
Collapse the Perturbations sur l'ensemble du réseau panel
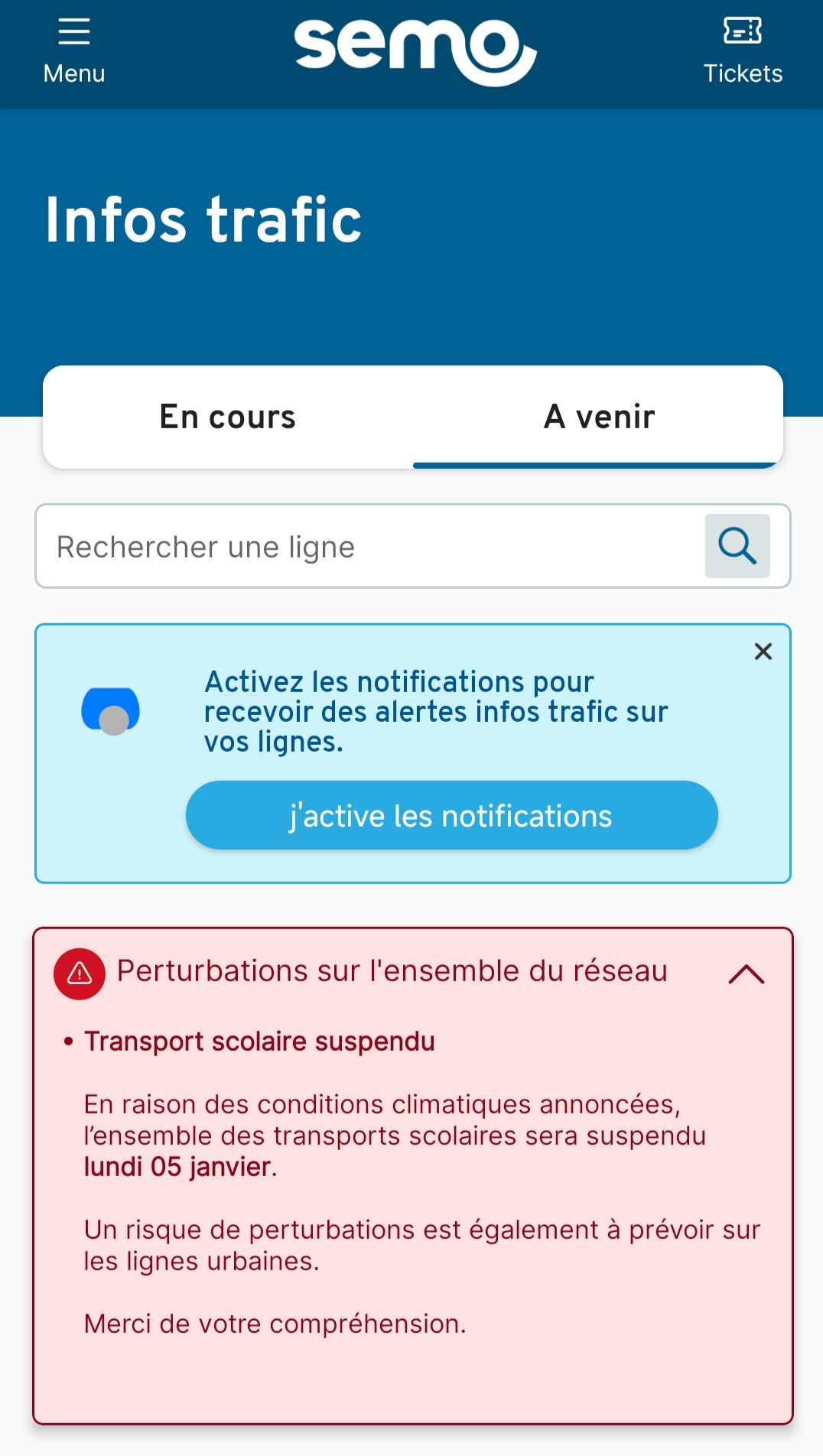pyautogui.click(x=747, y=973)
